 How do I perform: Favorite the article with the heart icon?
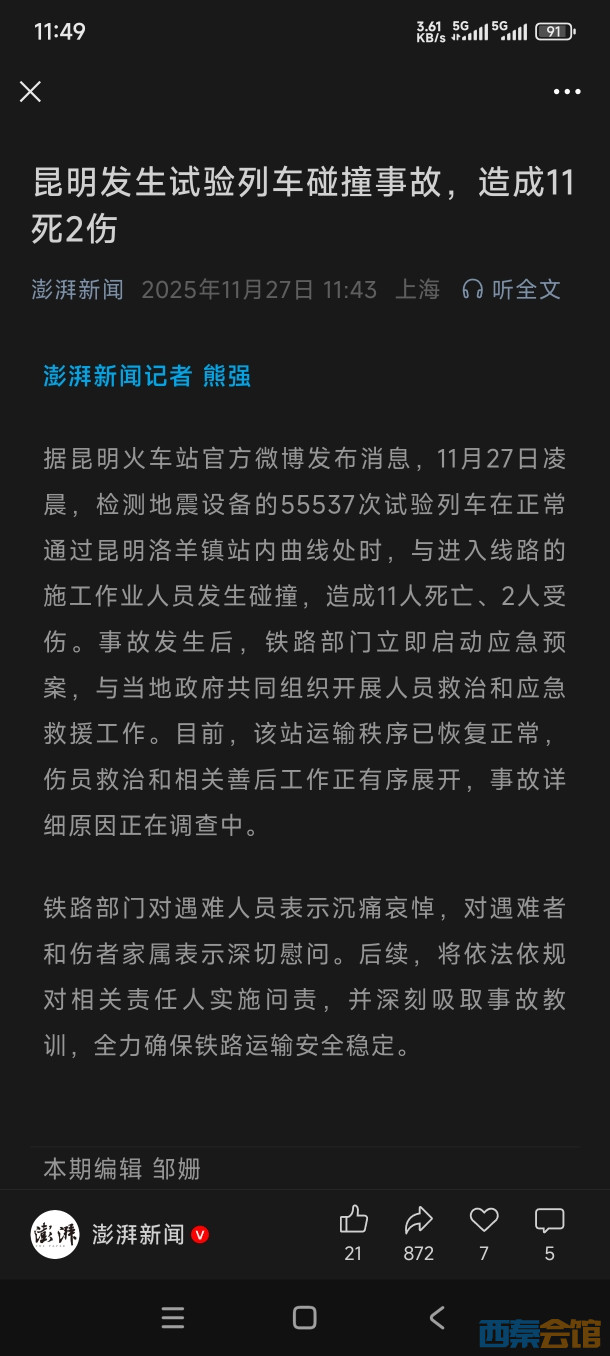coord(484,1221)
